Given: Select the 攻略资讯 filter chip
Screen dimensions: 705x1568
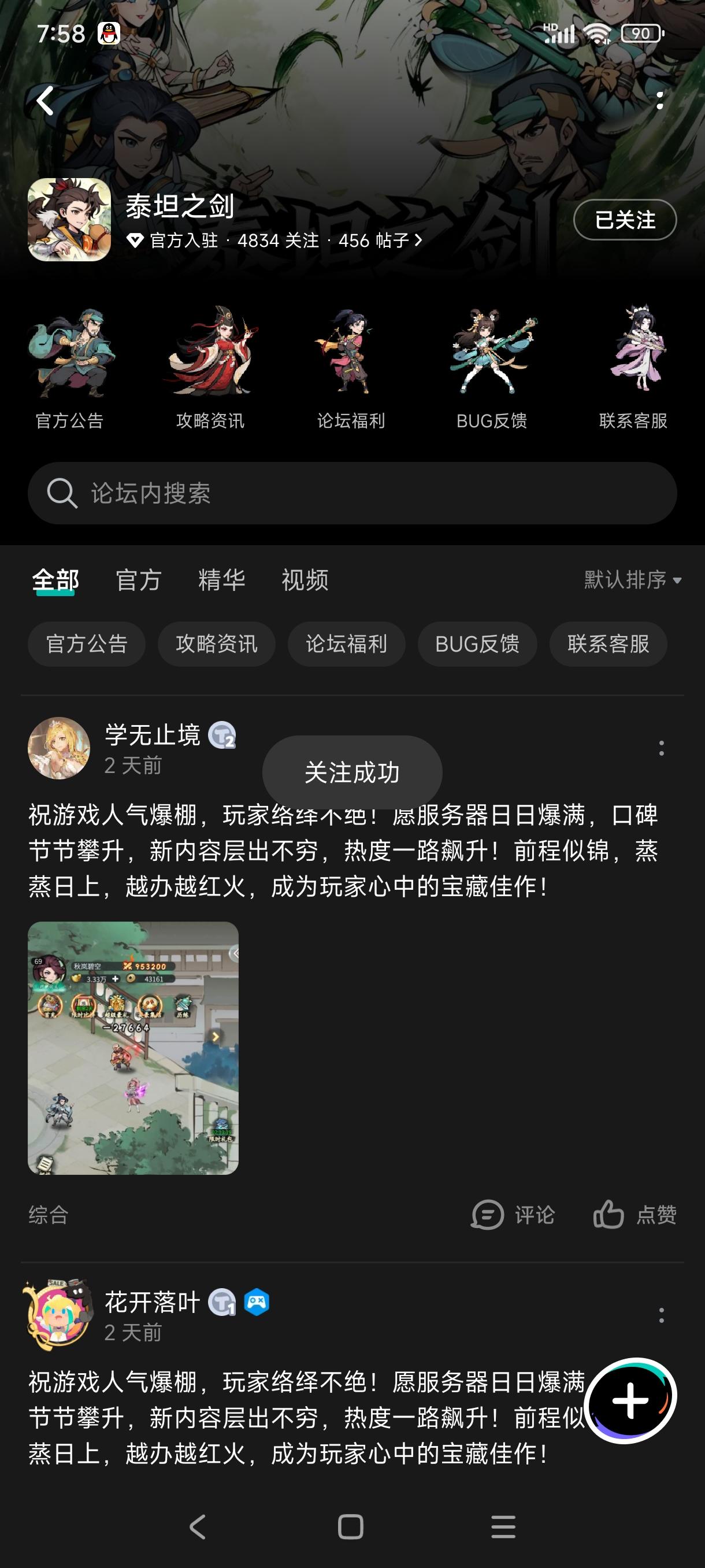Looking at the screenshot, I should point(217,644).
